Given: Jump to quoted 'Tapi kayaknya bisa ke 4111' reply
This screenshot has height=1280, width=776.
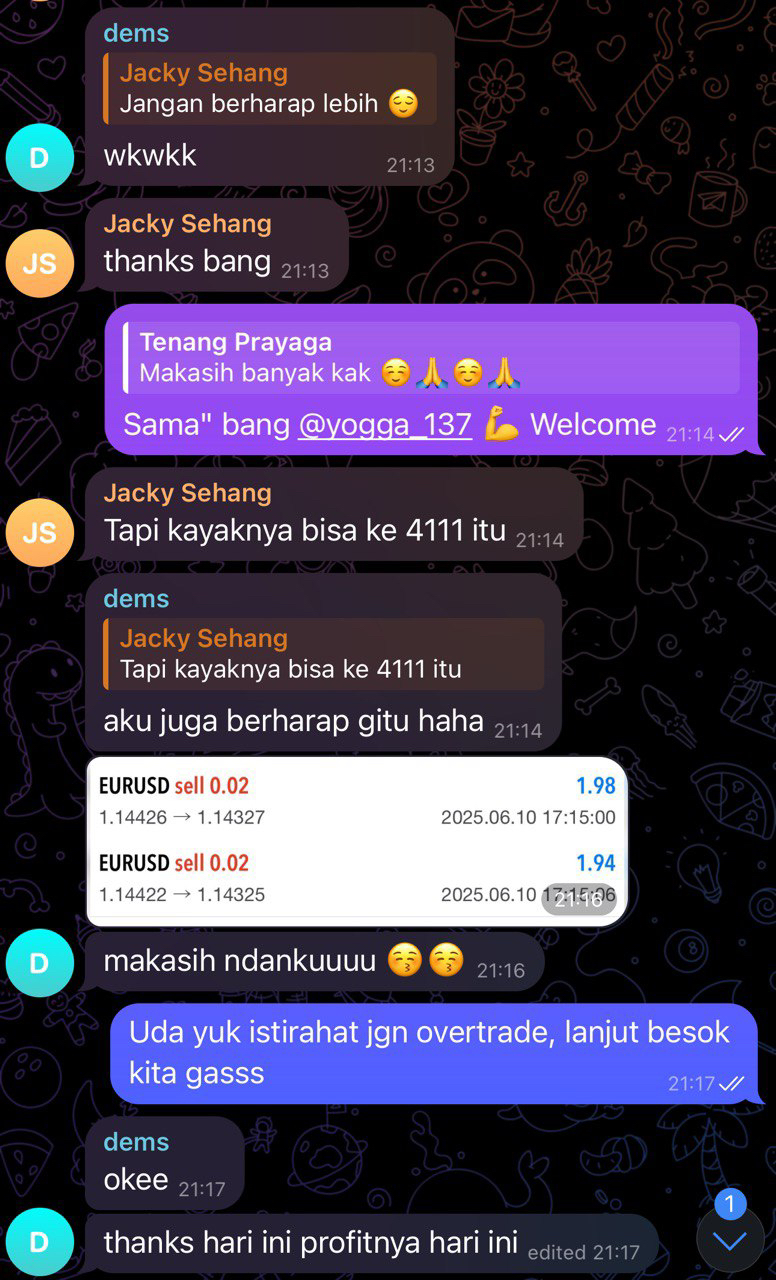Looking at the screenshot, I should (323, 654).
